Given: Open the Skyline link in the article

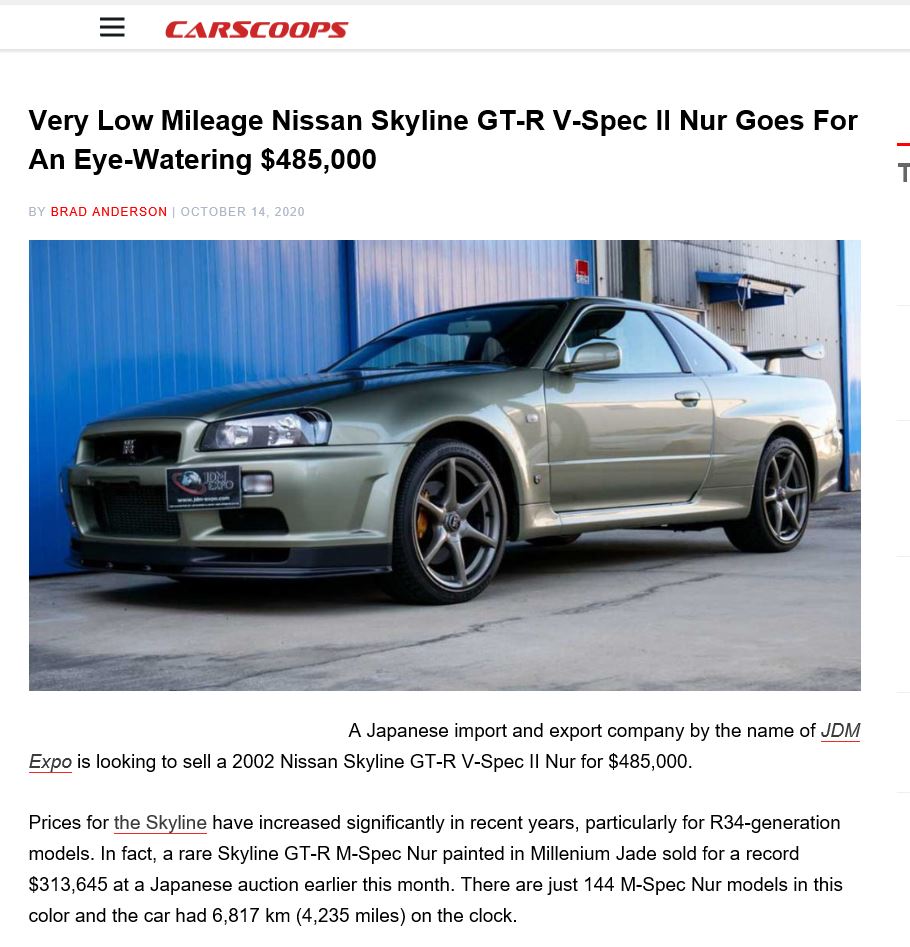Looking at the screenshot, I should (x=160, y=823).
